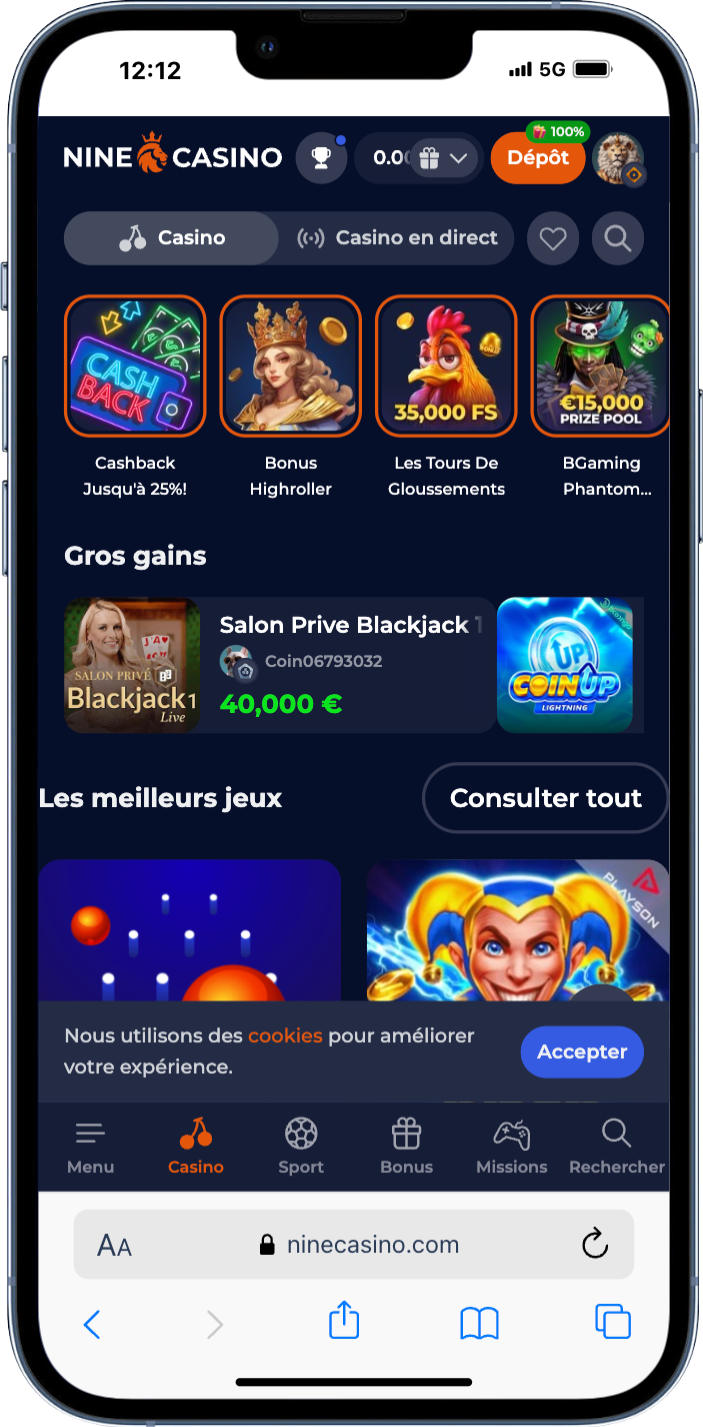Expand the balance gift dropdown
This screenshot has height=1427, width=703.
tap(445, 158)
